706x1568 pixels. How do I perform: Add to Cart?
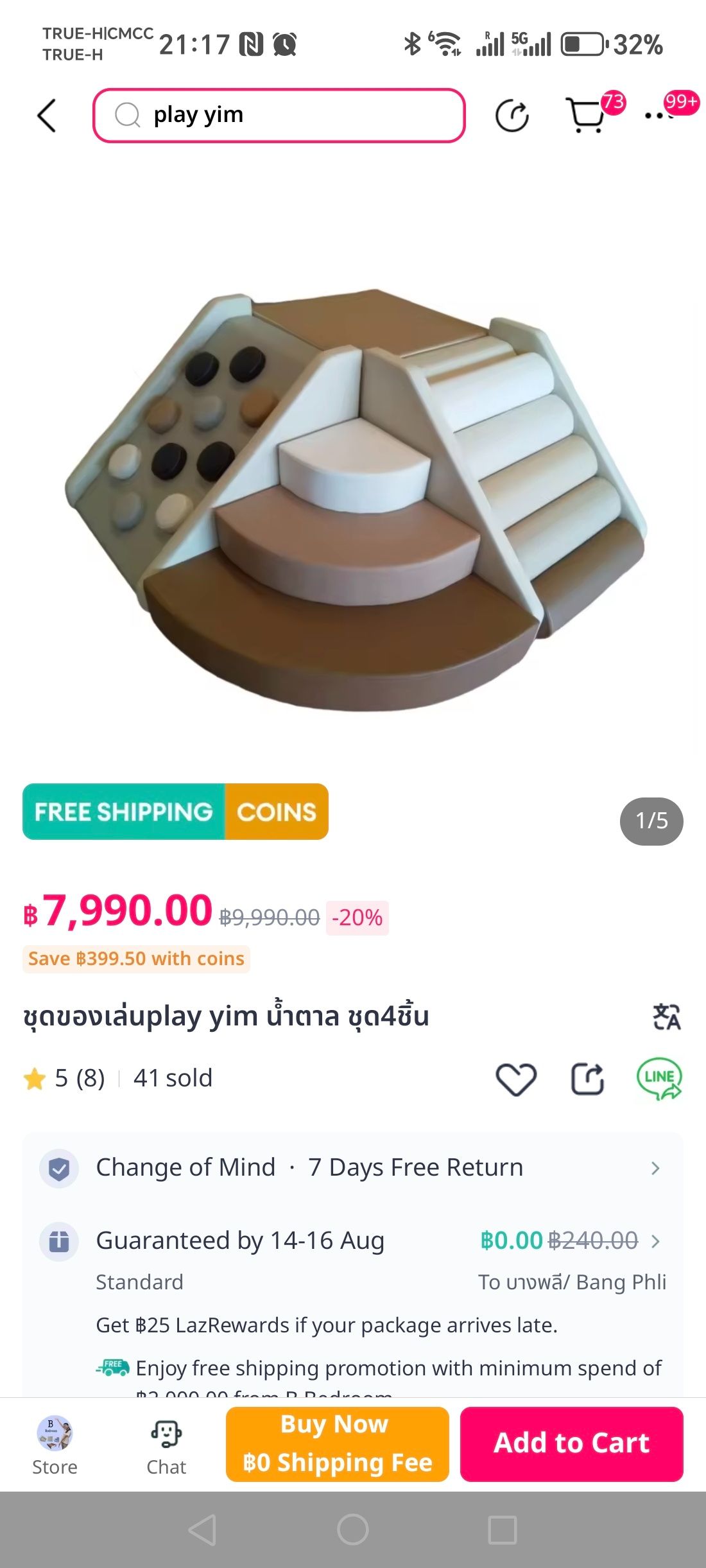click(571, 1444)
